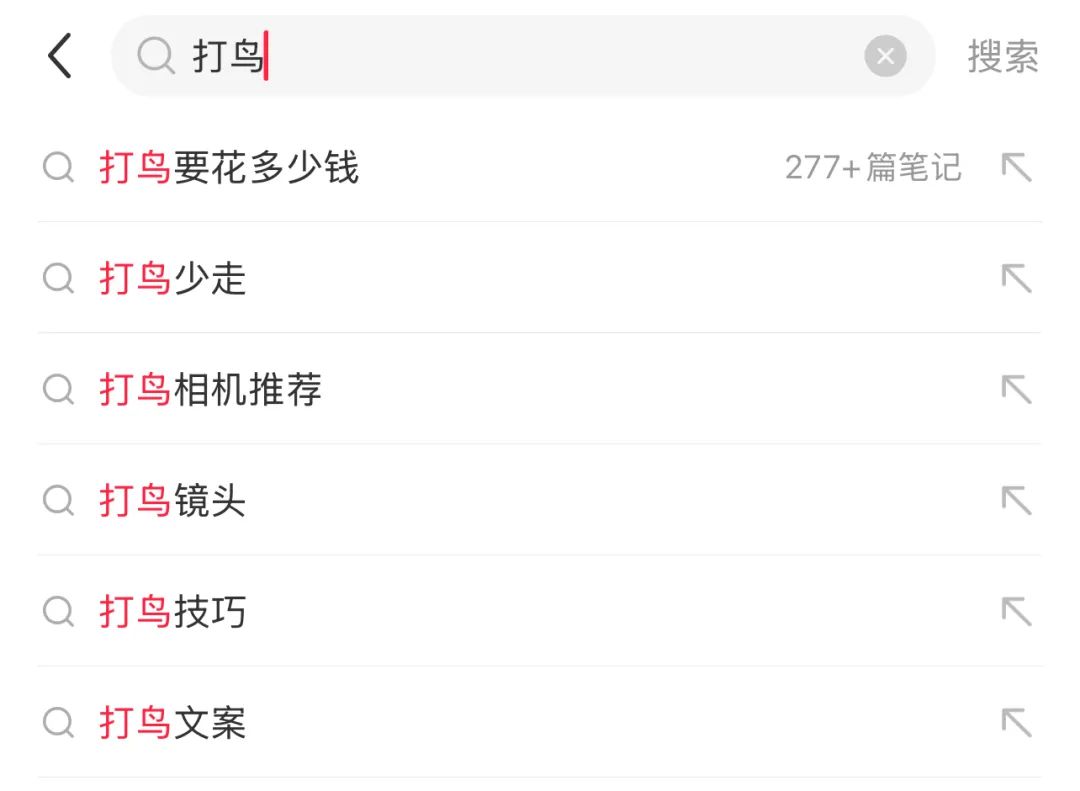The width and height of the screenshot is (1080, 791).
Task: Insert 打鸟相机推荐 using its arrow icon
Action: [1016, 389]
